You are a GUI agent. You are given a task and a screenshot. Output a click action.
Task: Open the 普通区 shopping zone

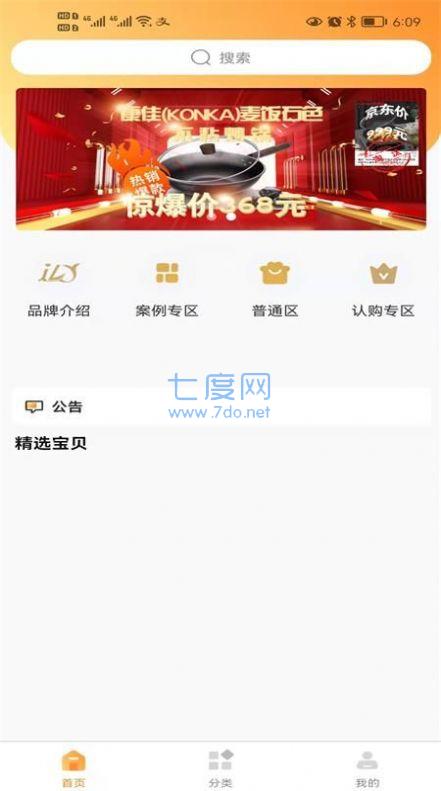click(275, 289)
